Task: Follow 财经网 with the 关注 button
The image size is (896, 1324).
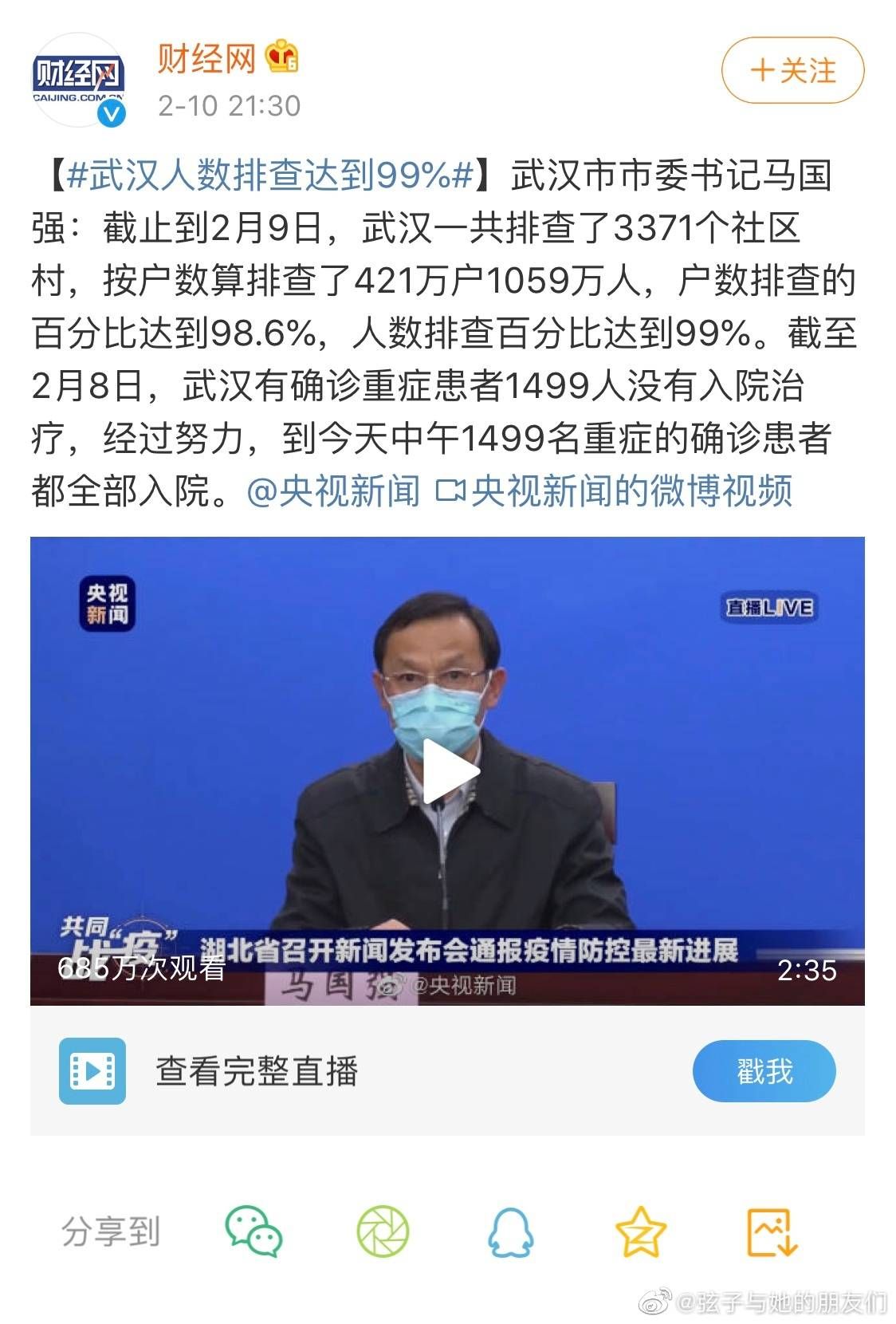Action: point(792,71)
